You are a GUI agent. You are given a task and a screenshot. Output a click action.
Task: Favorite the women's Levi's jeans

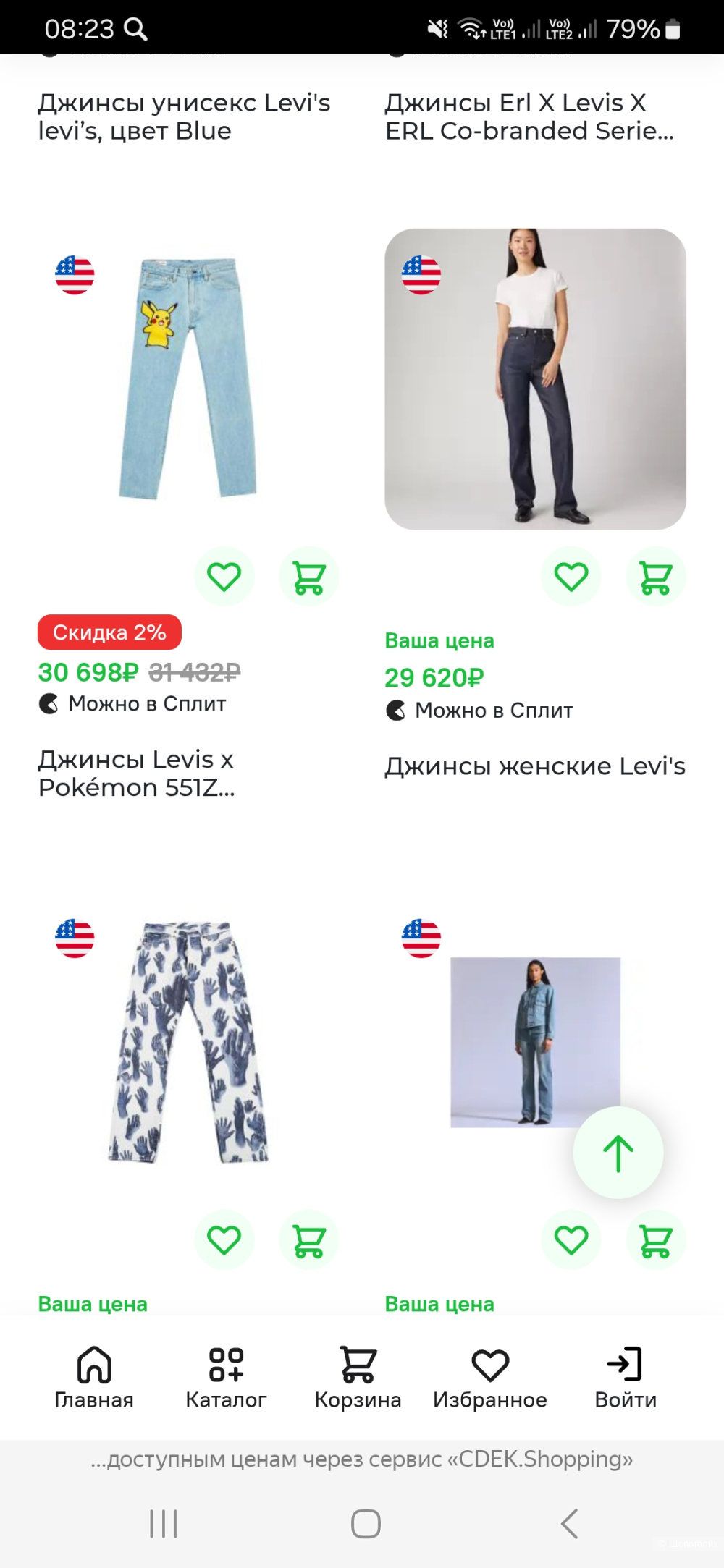click(x=571, y=575)
